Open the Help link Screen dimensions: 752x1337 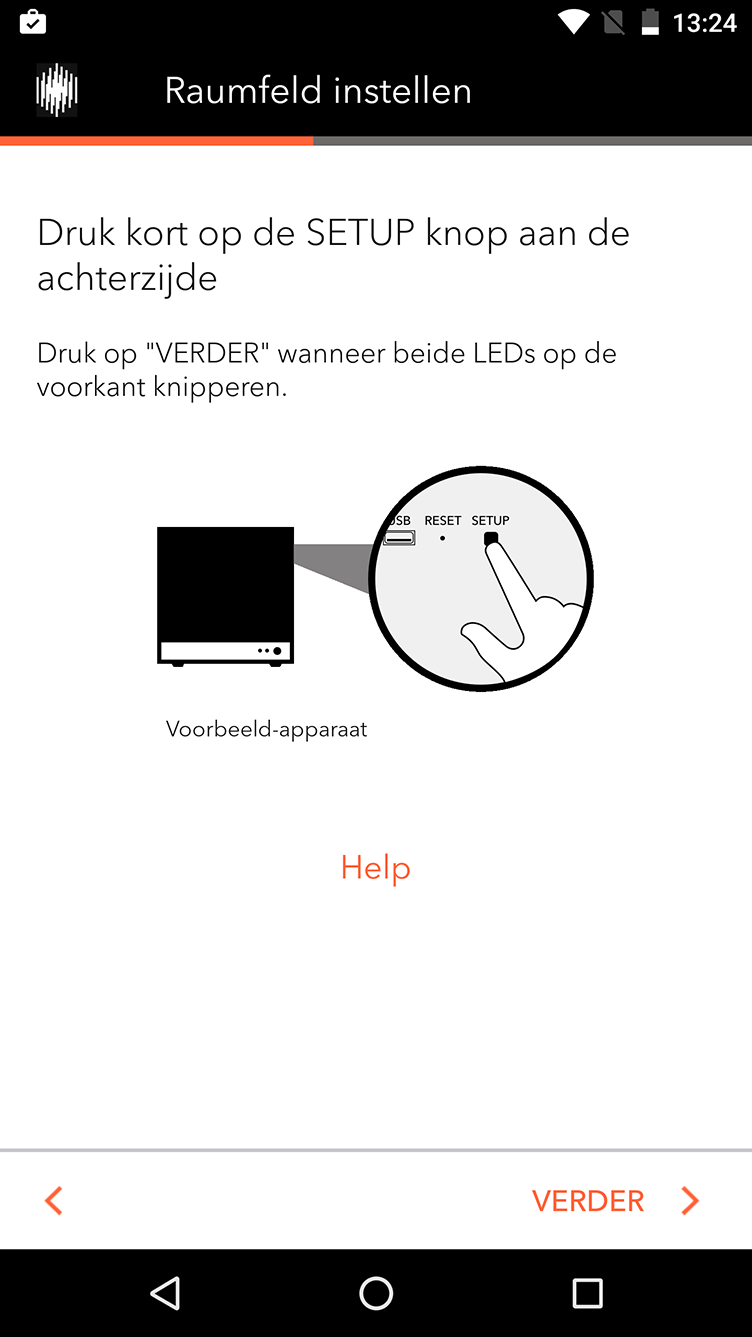pyautogui.click(x=375, y=867)
